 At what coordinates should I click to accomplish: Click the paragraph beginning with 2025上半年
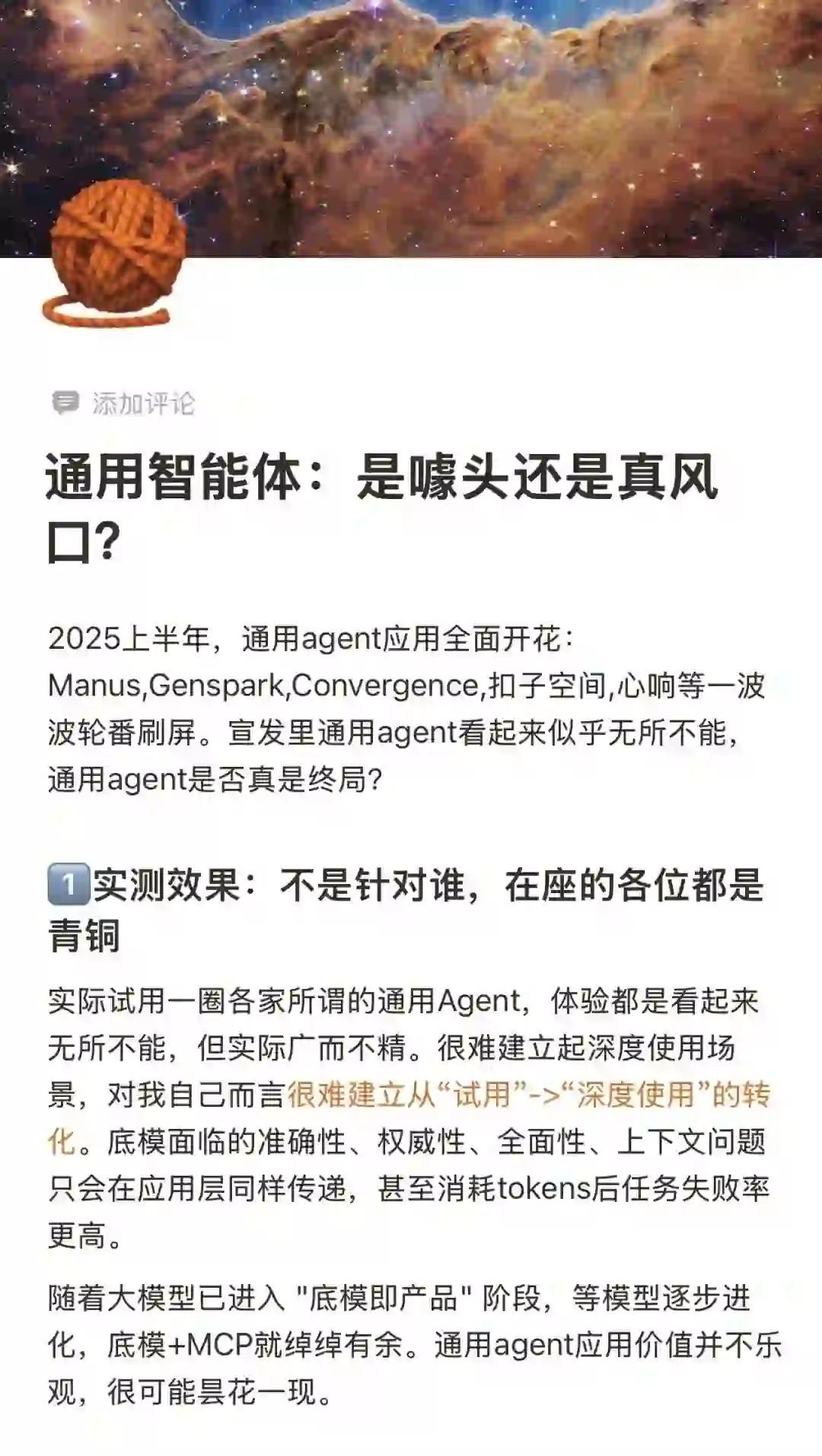pyautogui.click(x=411, y=707)
